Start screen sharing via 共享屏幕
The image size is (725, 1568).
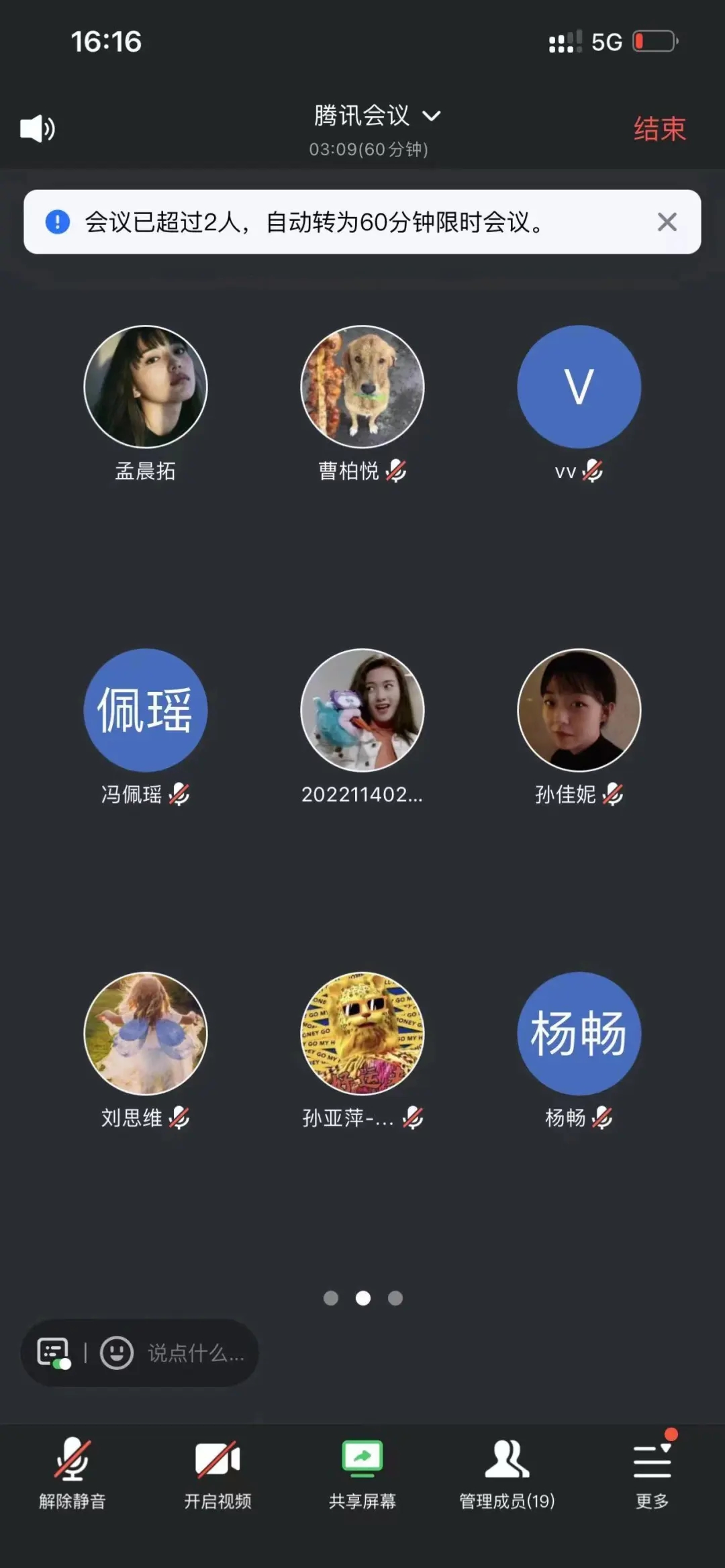pyautogui.click(x=362, y=1473)
